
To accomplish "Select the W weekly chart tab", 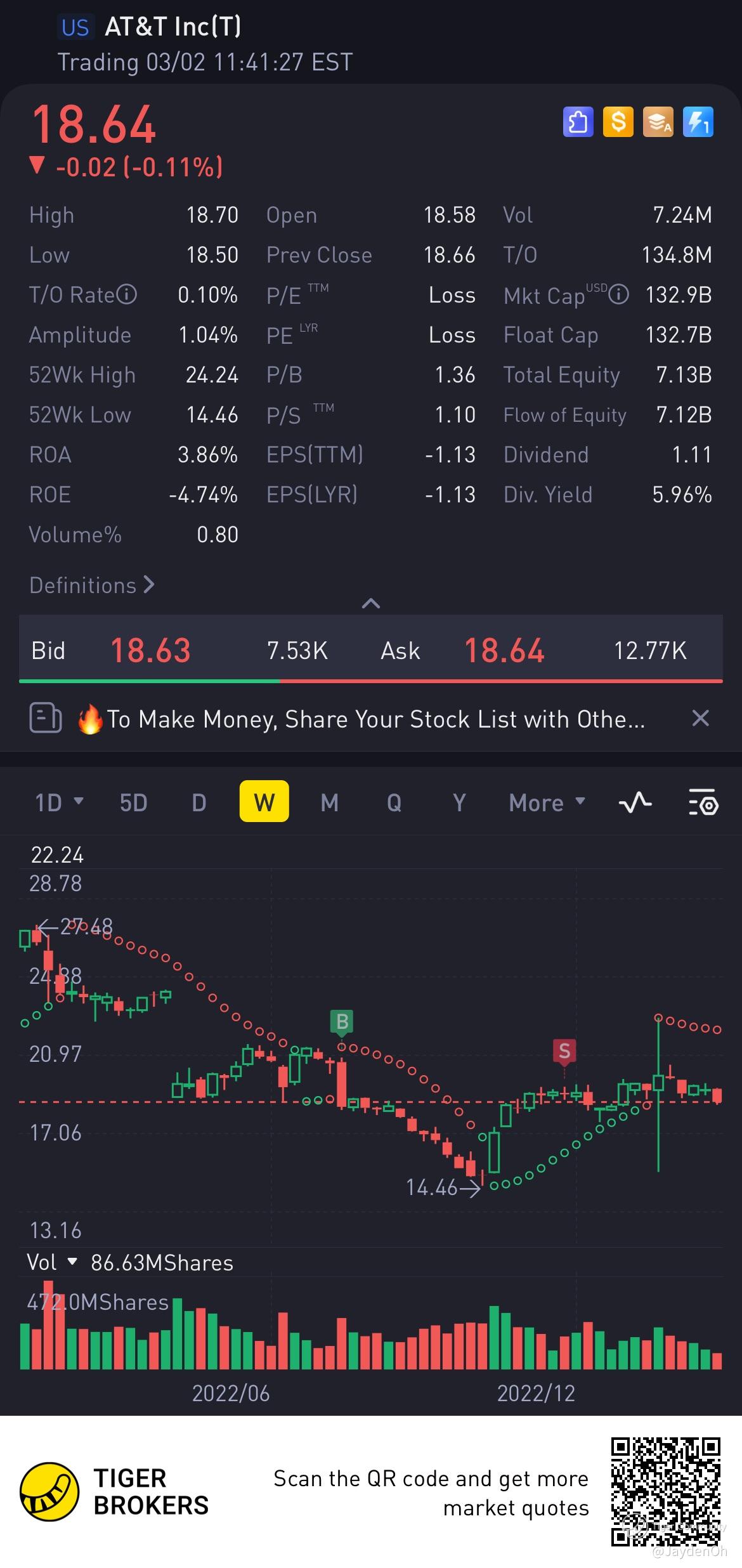I will pos(264,802).
